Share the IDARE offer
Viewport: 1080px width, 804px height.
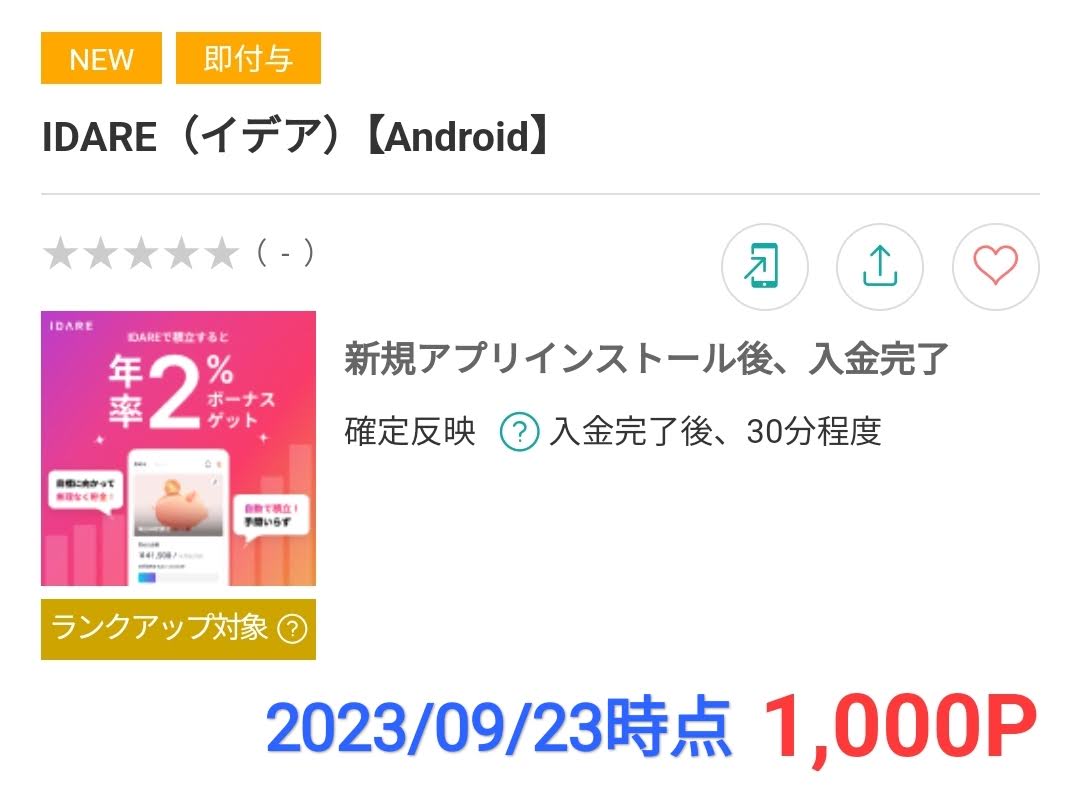click(x=879, y=266)
